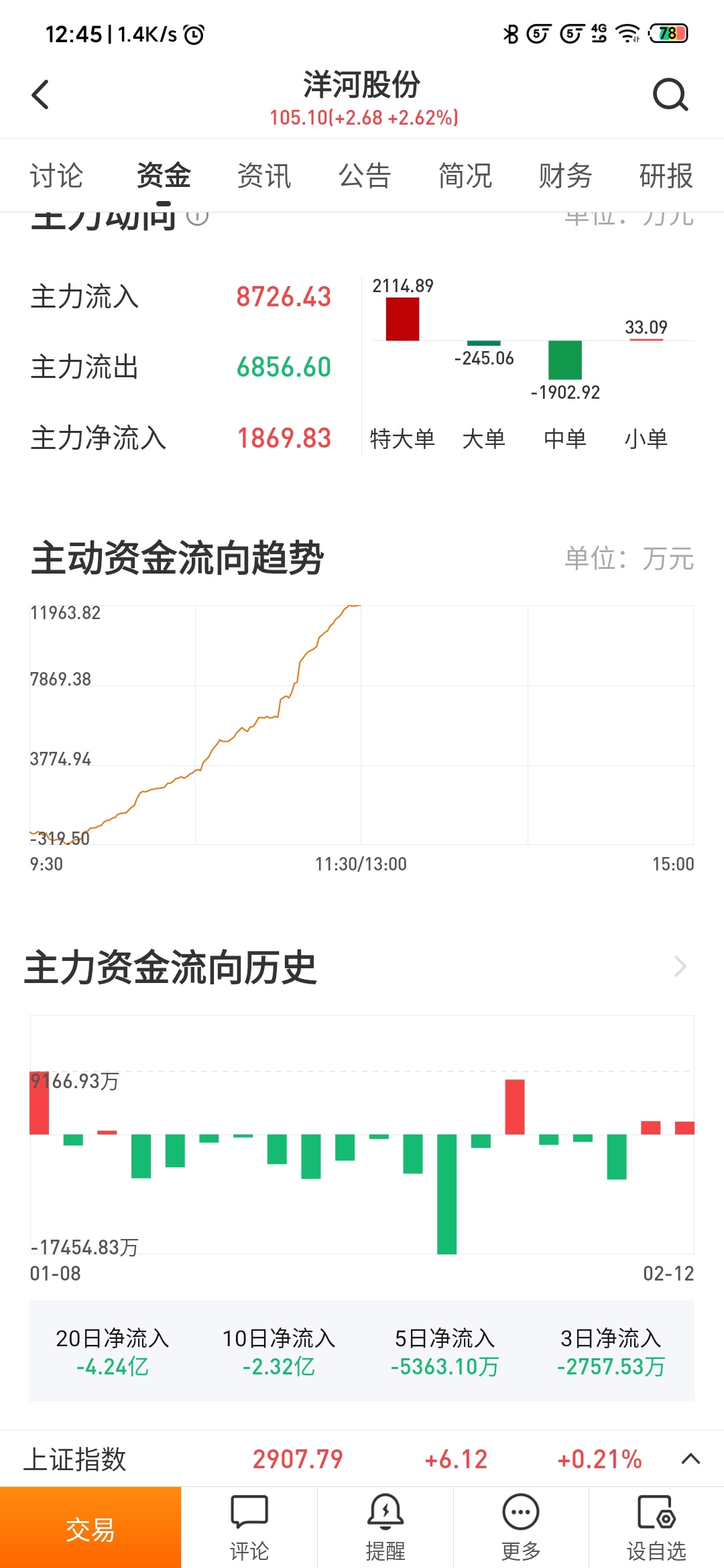724x1568 pixels.
Task: Switch to the 简况 tab
Action: click(465, 176)
